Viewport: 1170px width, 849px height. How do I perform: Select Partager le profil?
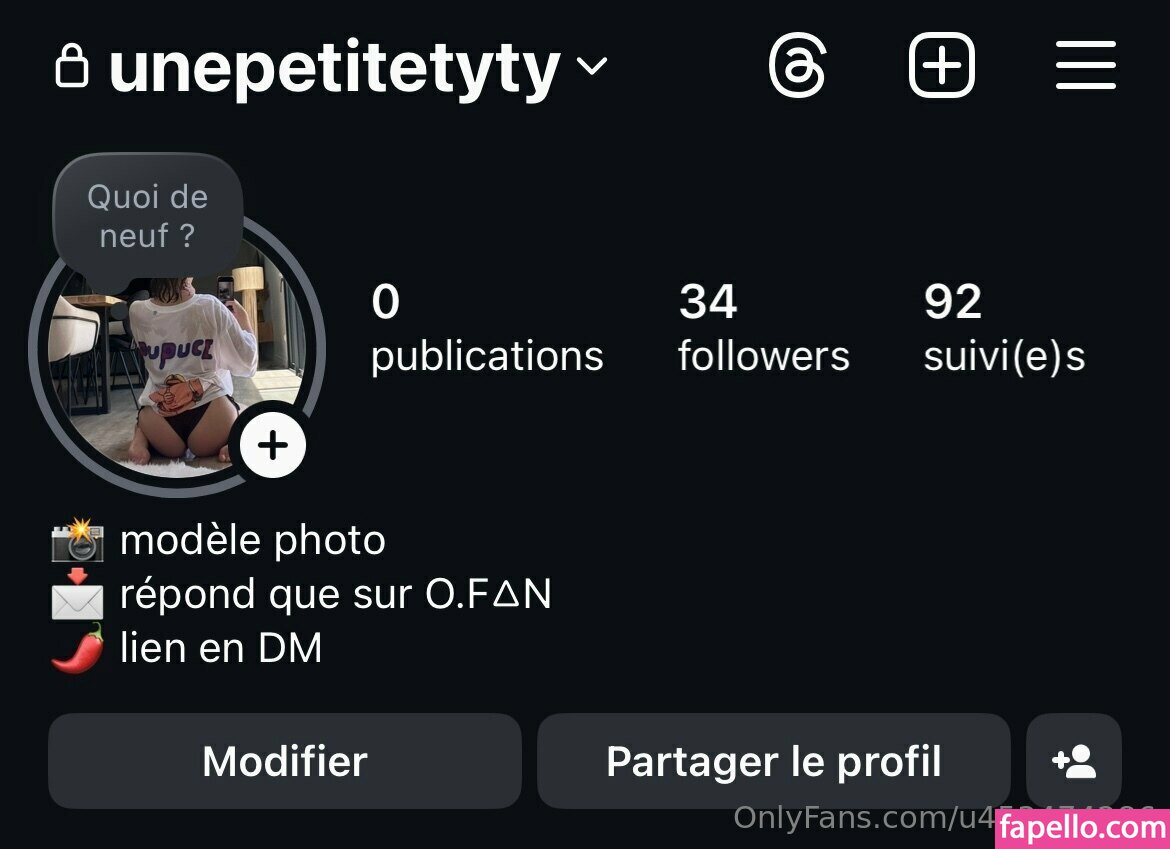[773, 761]
